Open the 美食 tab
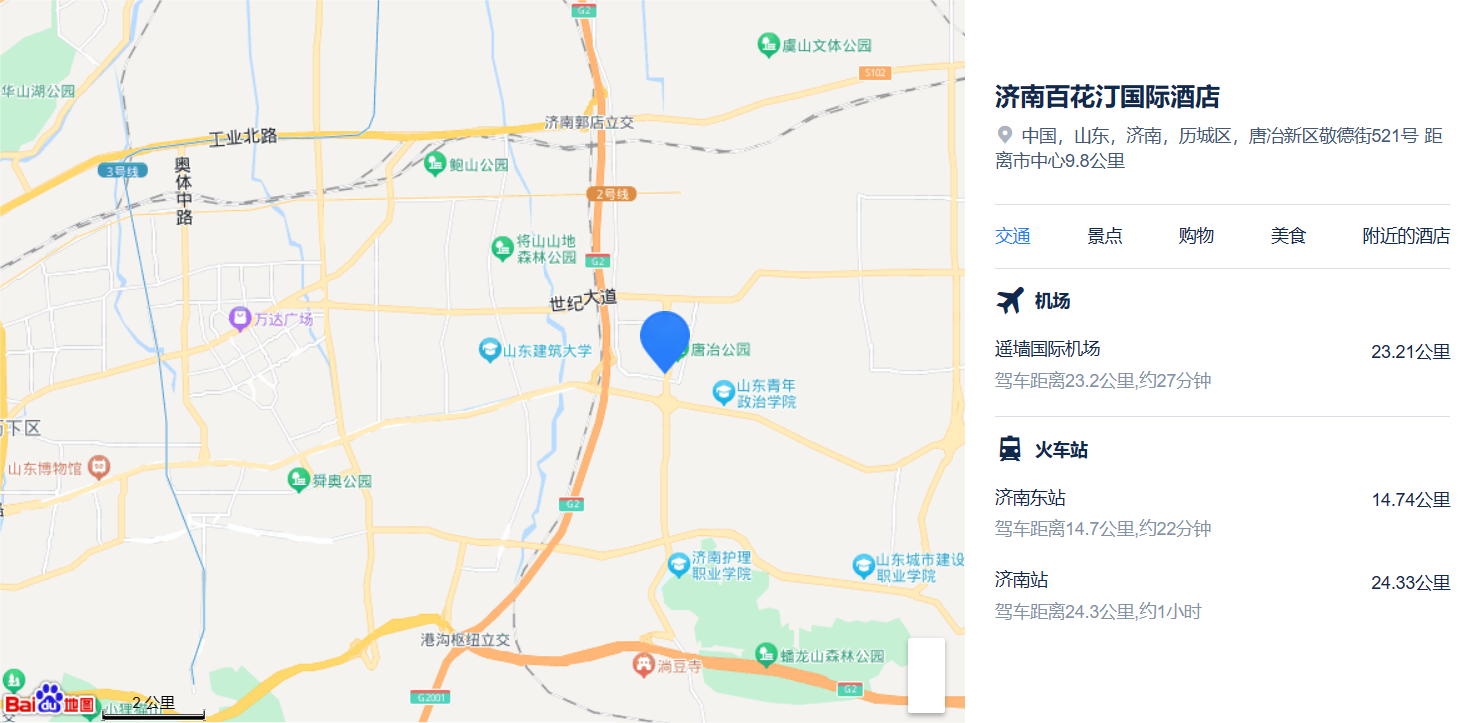Image resolution: width=1480 pixels, height=723 pixels. point(1288,236)
